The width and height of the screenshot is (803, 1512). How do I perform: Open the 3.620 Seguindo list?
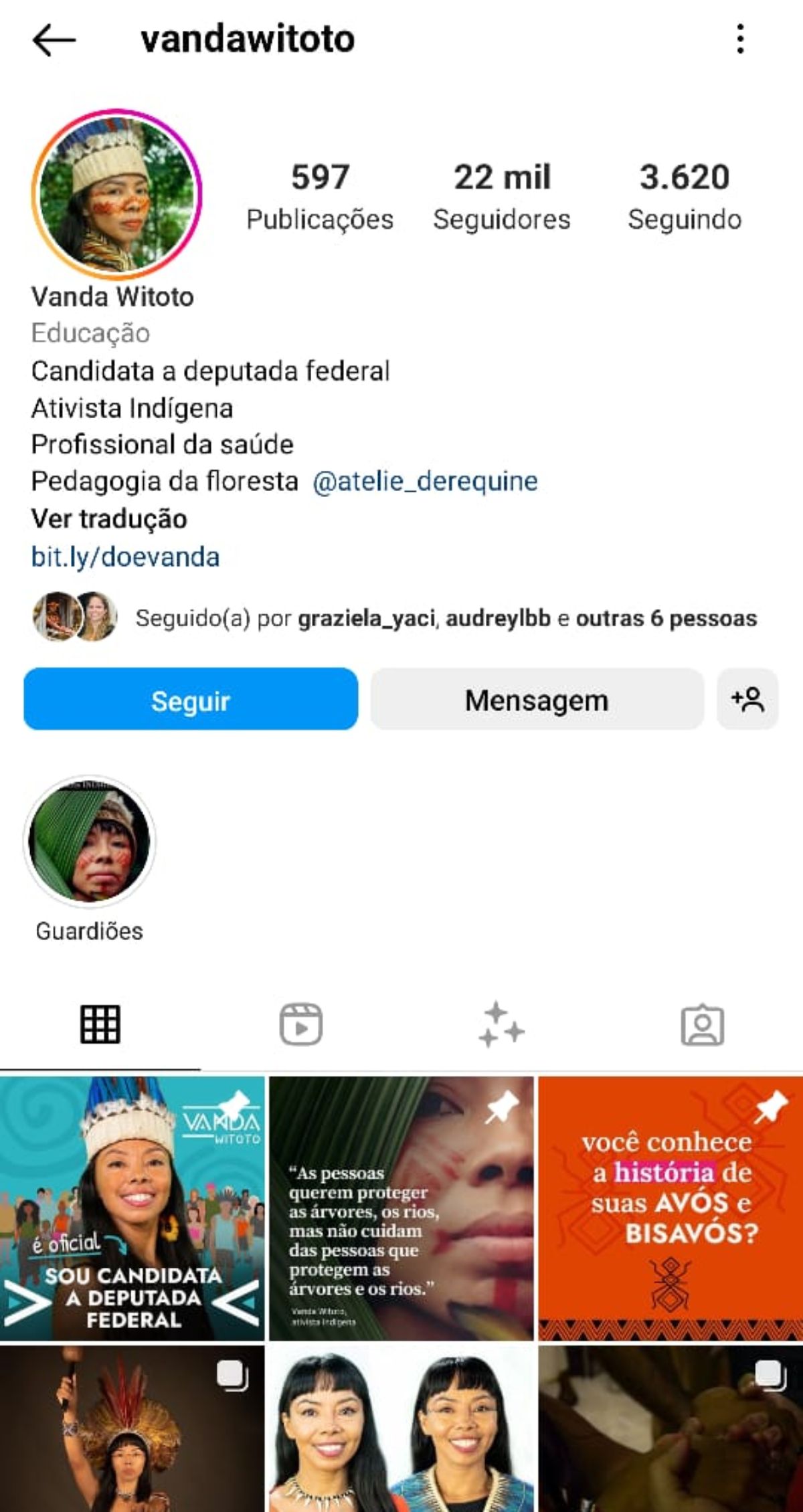pos(684,197)
